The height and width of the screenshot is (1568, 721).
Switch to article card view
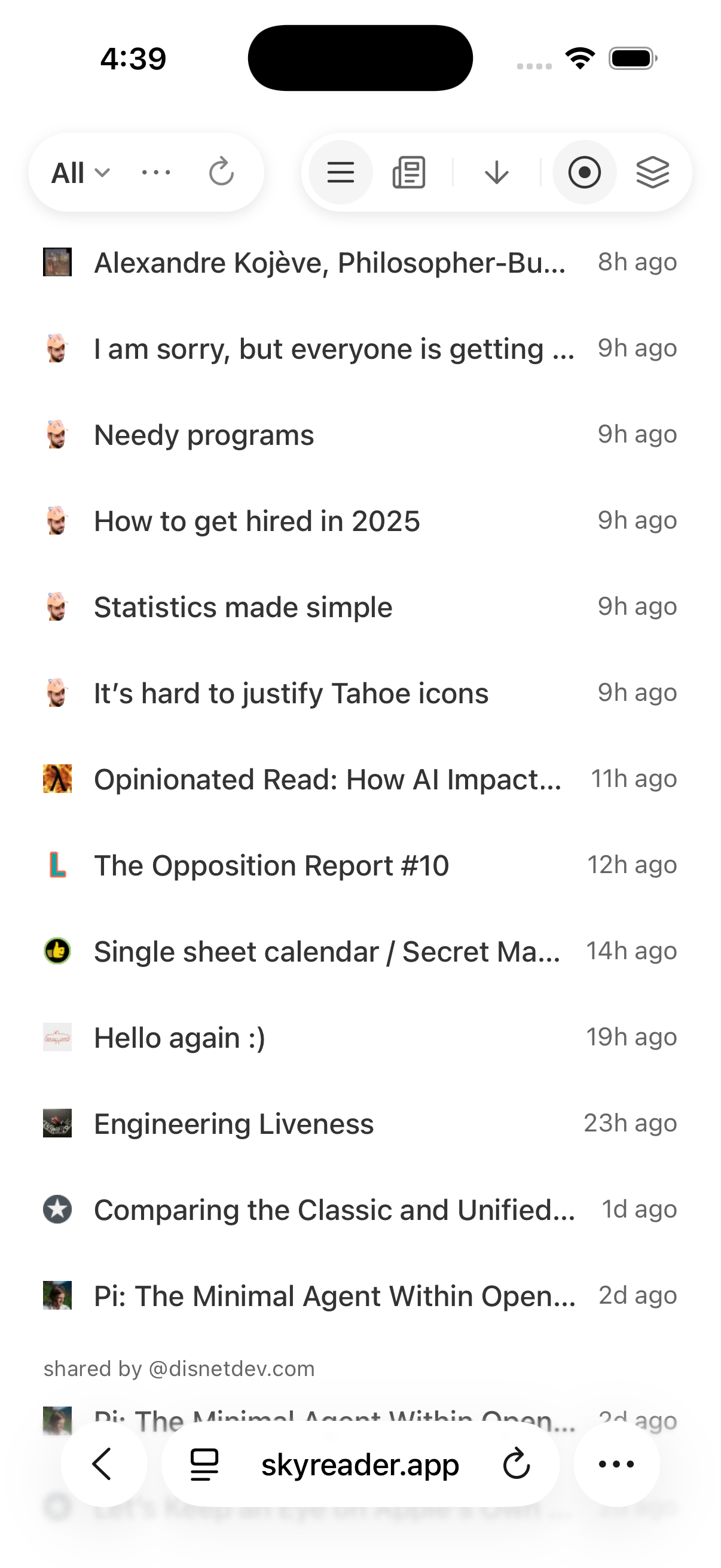point(409,173)
